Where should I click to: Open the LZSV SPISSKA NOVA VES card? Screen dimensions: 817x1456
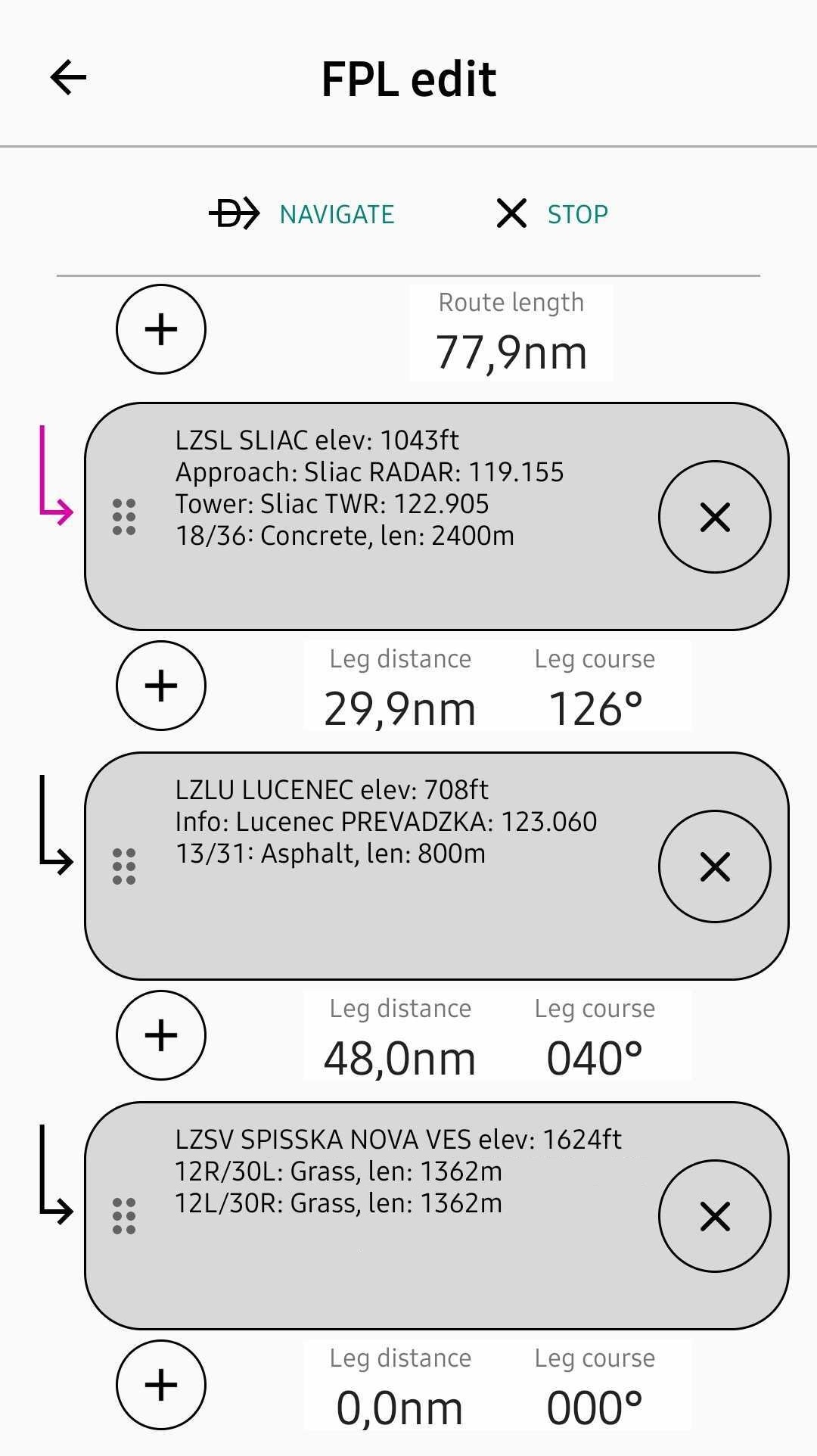click(378, 1216)
